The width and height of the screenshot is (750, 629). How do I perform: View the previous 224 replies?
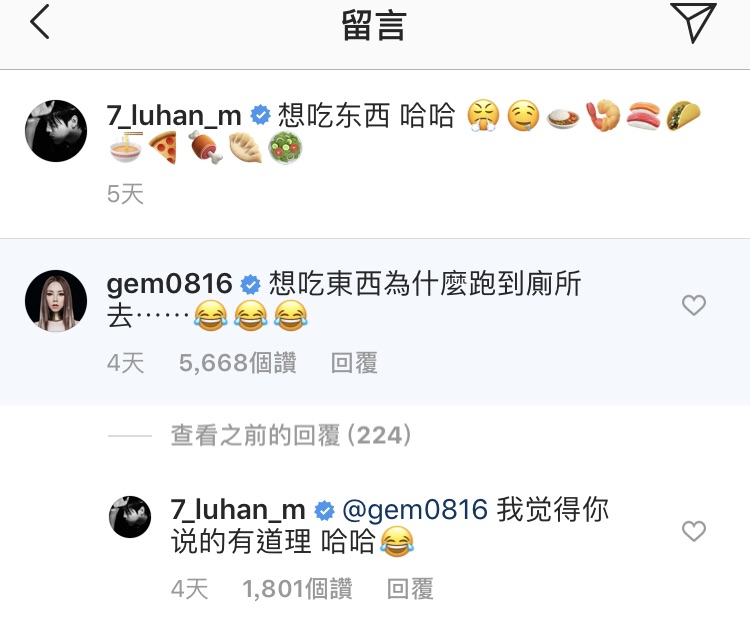291,435
